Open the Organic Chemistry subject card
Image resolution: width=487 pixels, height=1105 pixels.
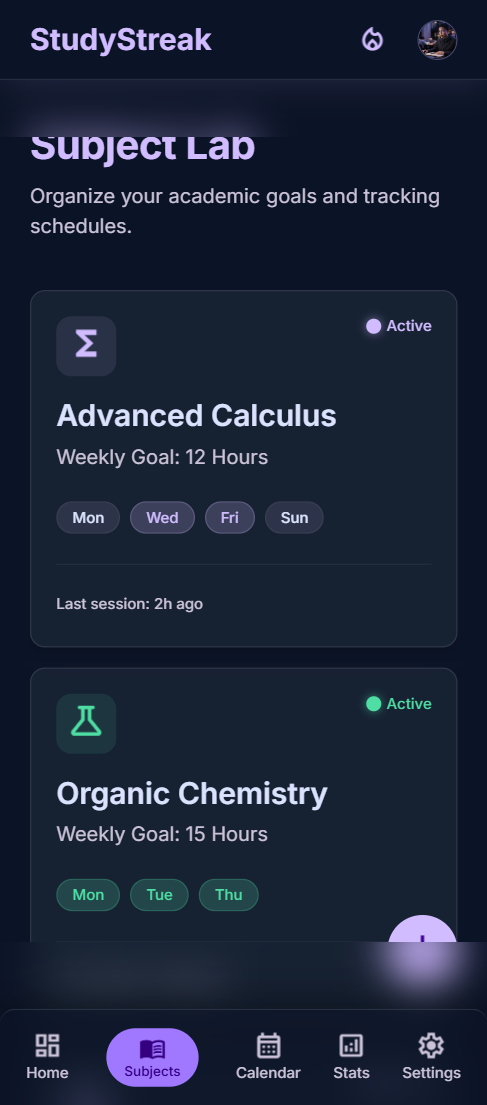pos(243,805)
